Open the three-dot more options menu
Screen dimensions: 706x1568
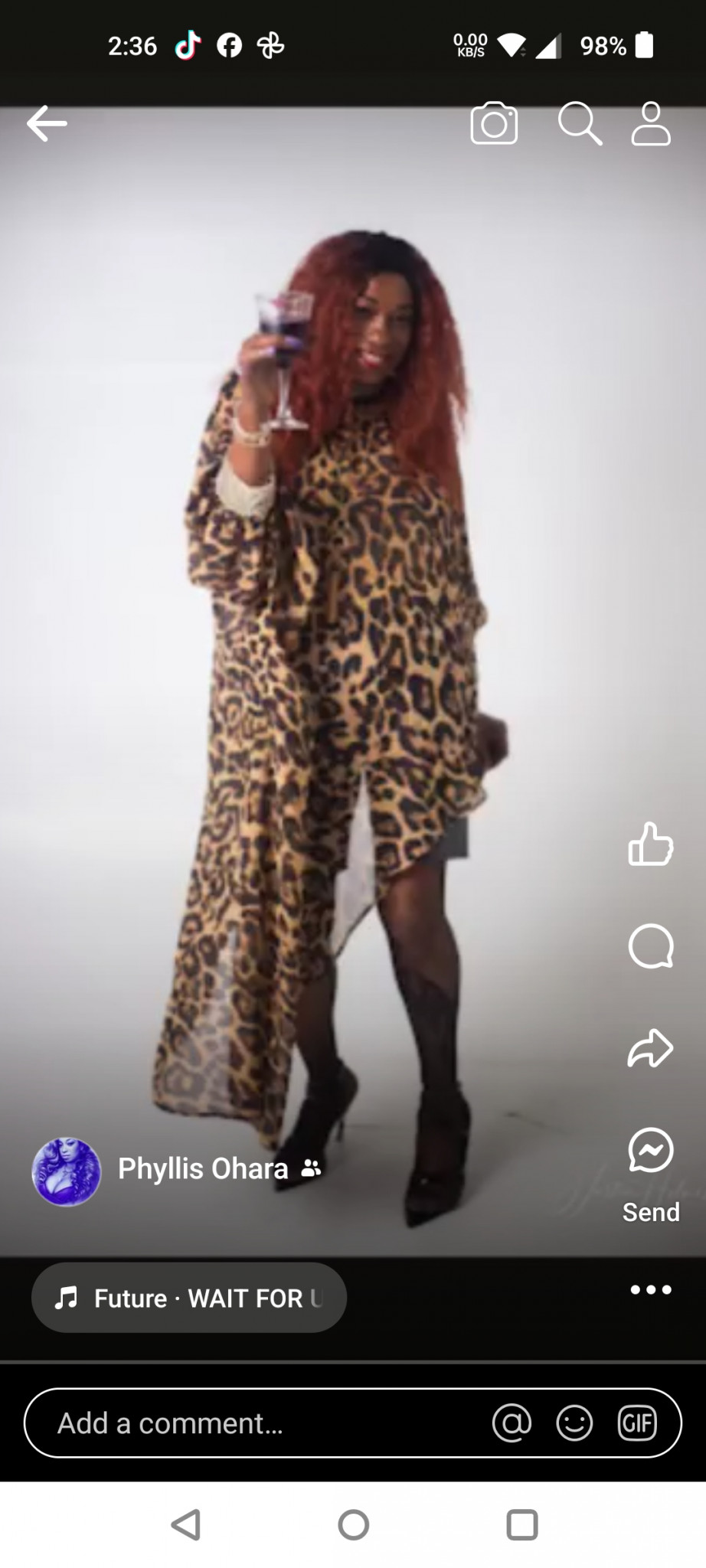651,1290
